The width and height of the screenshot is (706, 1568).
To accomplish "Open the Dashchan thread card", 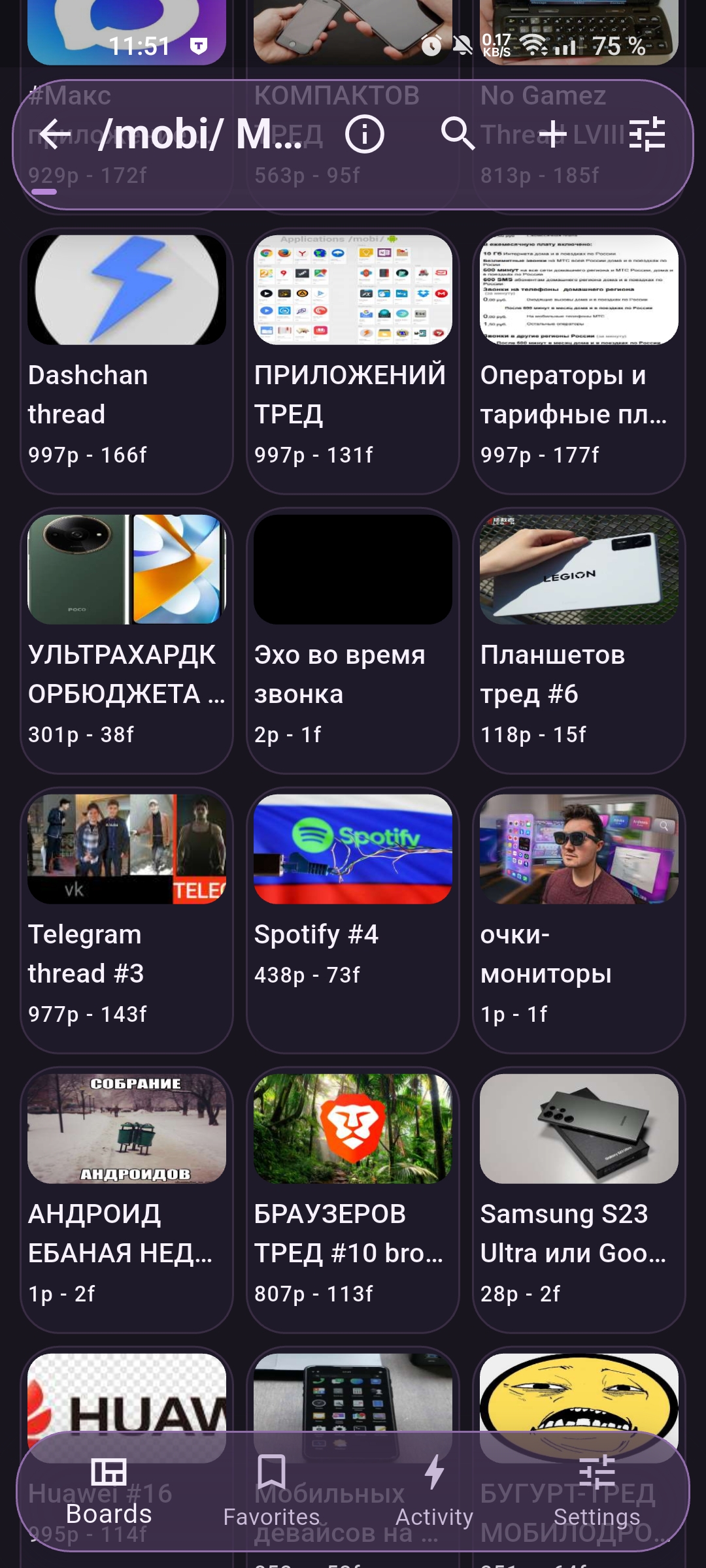I will [127, 361].
